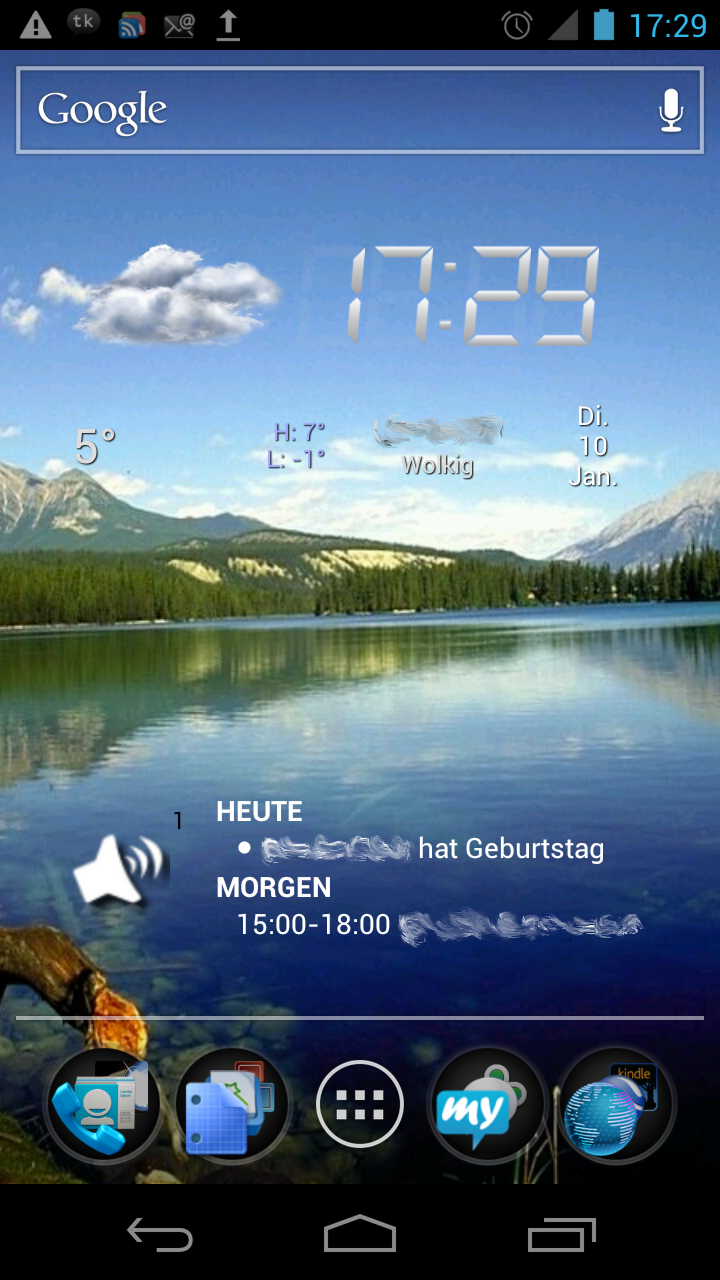Show recent apps
Viewport: 720px width, 1280px height.
pyautogui.click(x=561, y=1234)
